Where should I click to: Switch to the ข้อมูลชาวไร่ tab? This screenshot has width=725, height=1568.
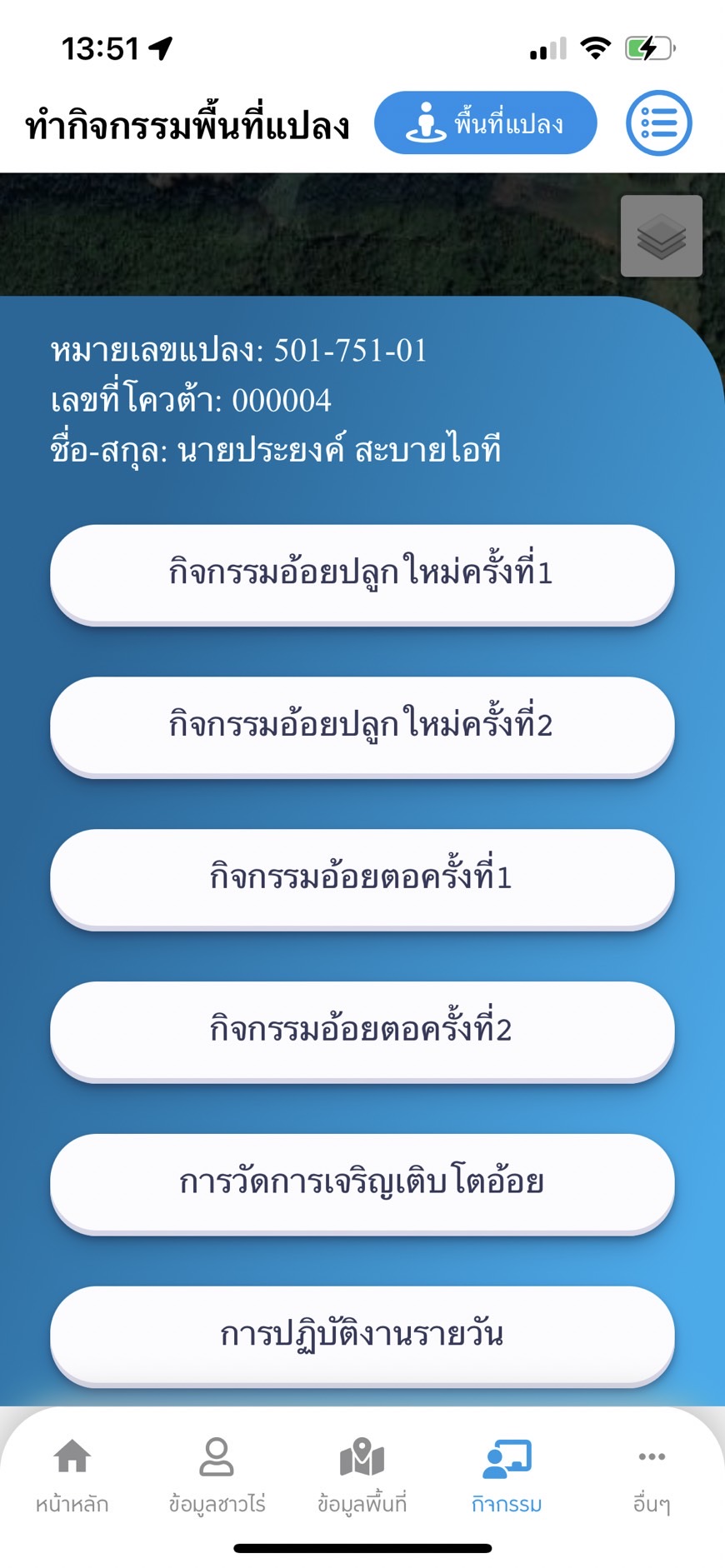[x=217, y=1475]
